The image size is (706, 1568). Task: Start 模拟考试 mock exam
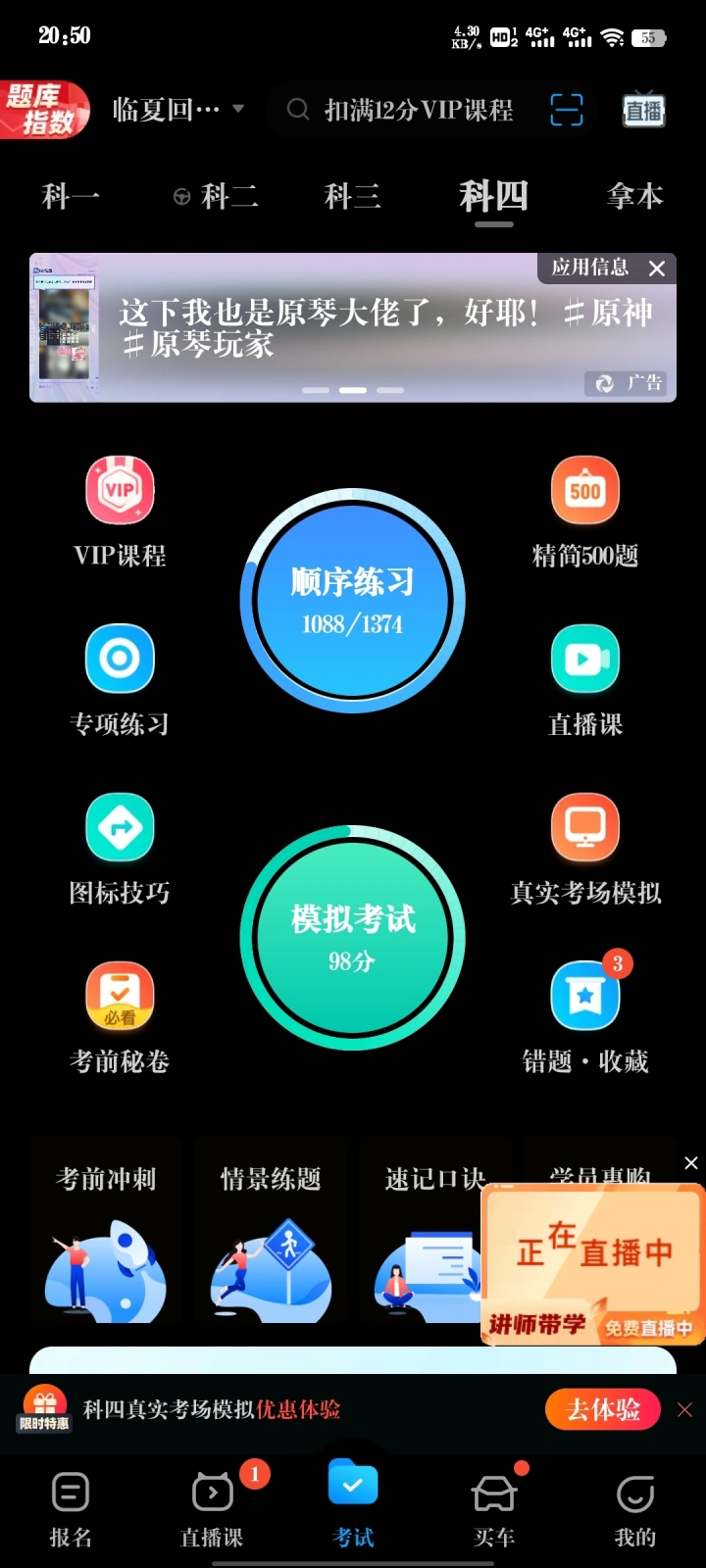click(352, 938)
